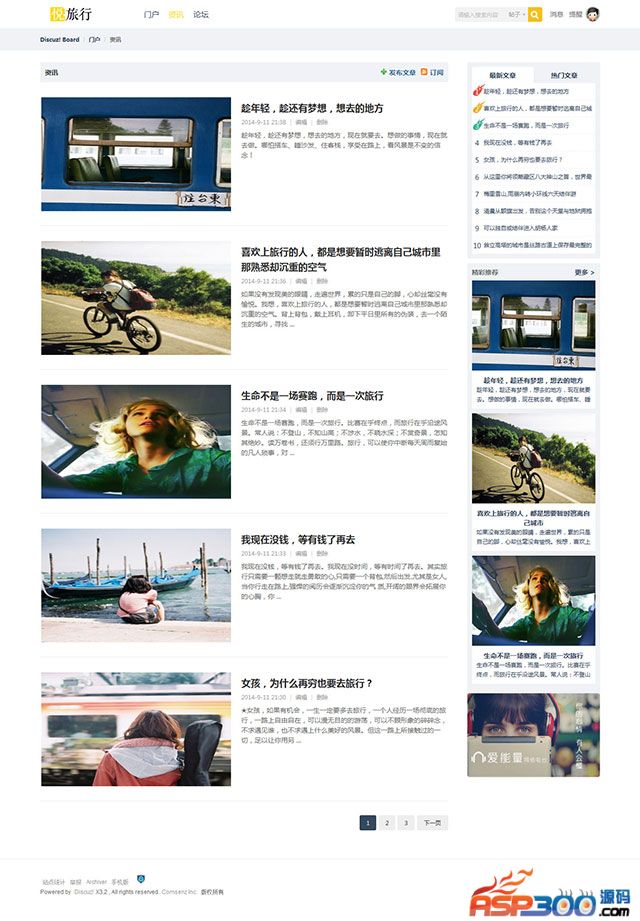Open the cyclist article thumbnail
Screen dimensions: 640x921
coord(135,298)
